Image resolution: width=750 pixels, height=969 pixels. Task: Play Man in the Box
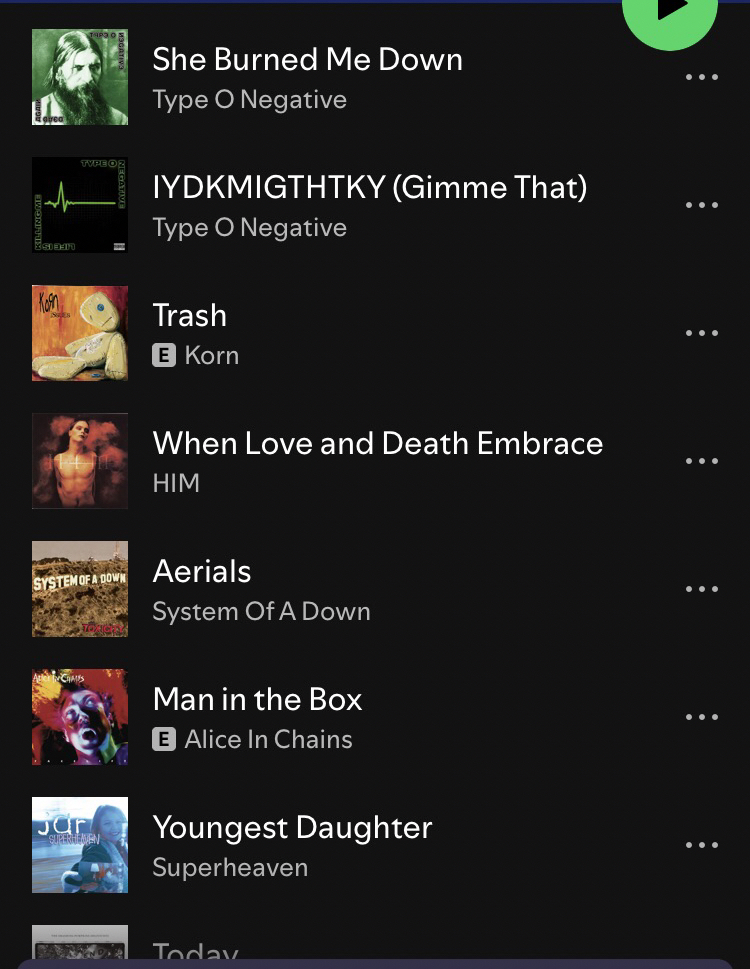point(257,700)
